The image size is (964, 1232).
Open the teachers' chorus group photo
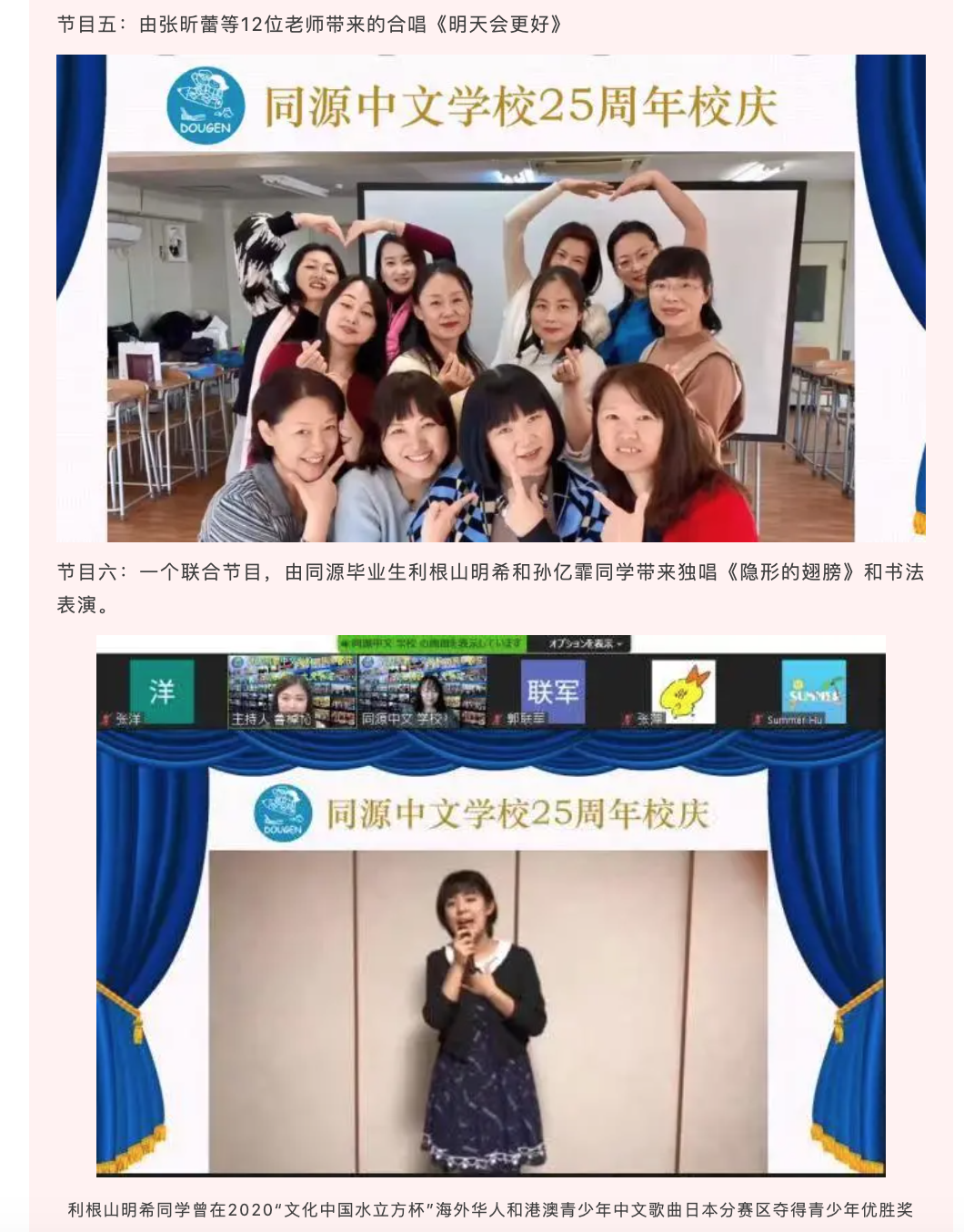490,298
